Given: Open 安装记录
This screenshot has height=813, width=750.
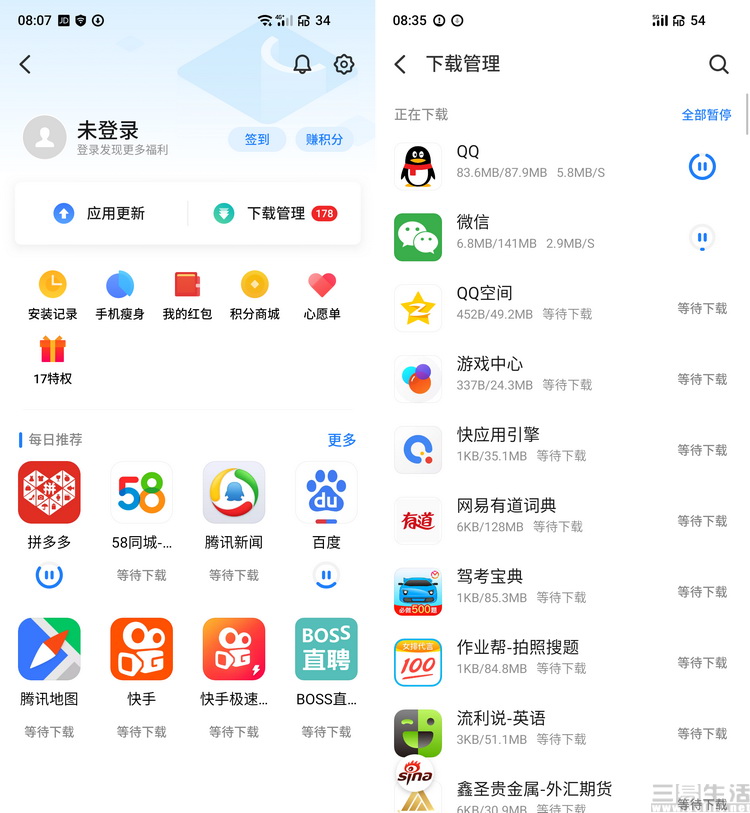Looking at the screenshot, I should point(52,295).
